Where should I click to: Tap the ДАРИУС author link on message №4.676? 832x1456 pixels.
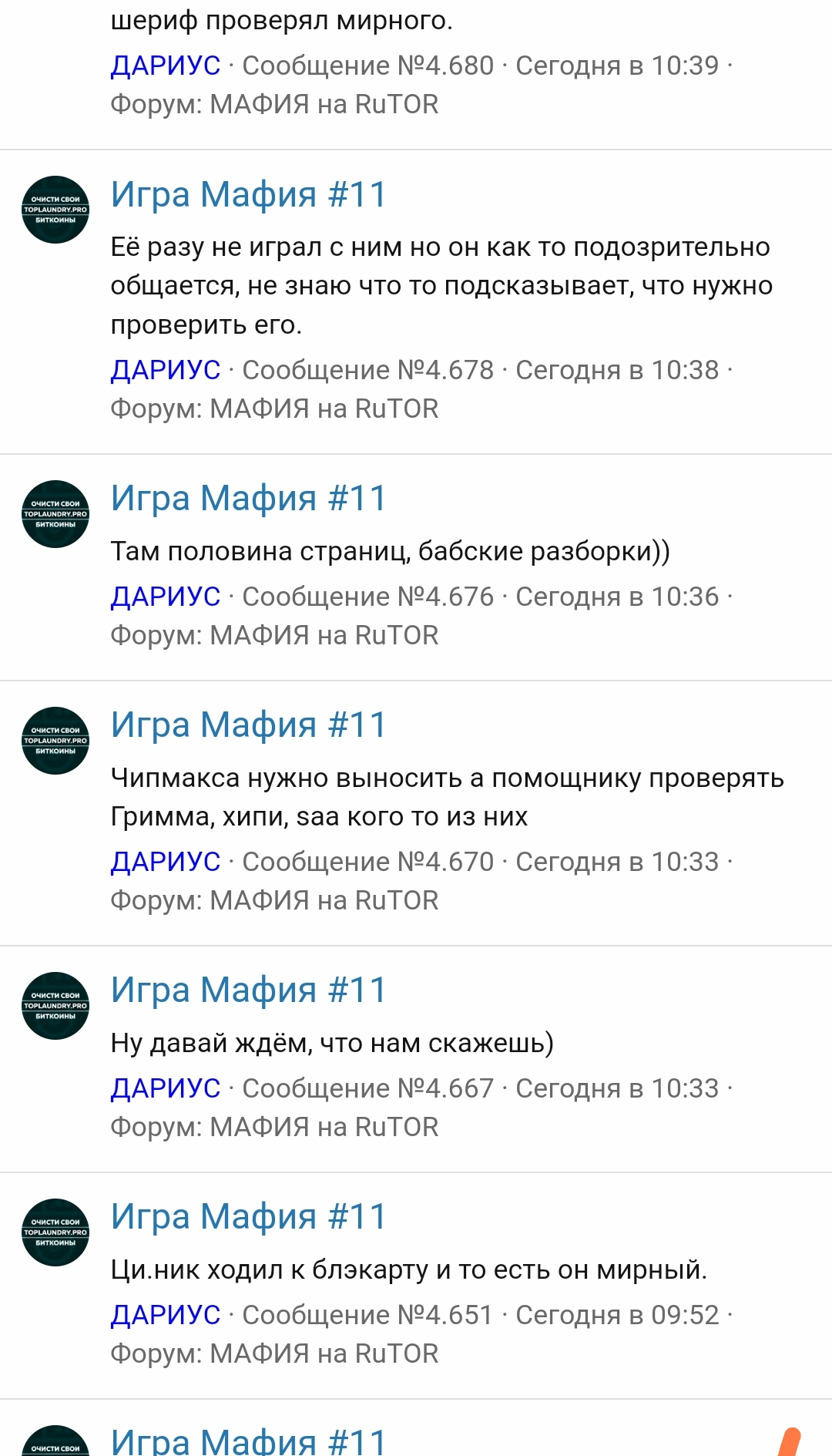point(166,597)
